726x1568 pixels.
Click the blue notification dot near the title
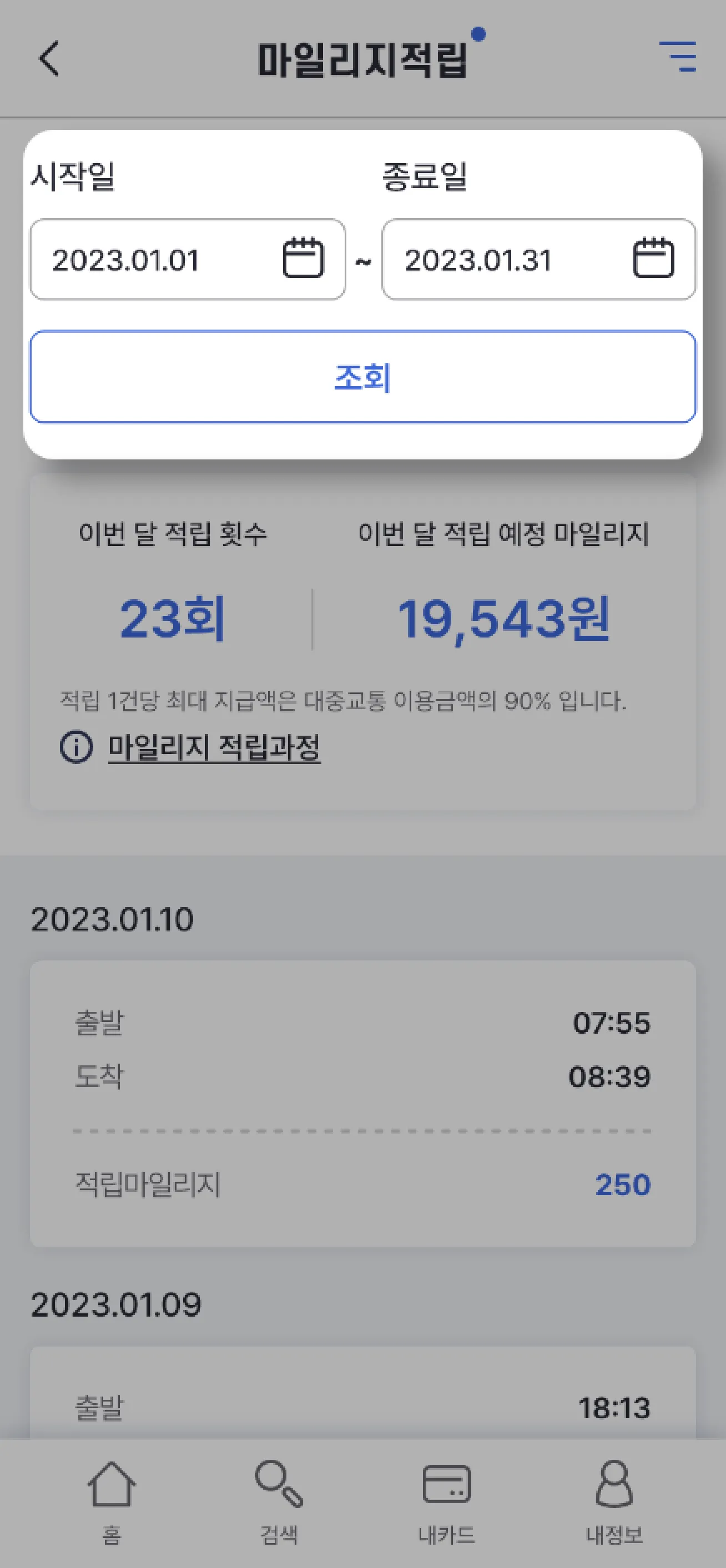coord(481,34)
